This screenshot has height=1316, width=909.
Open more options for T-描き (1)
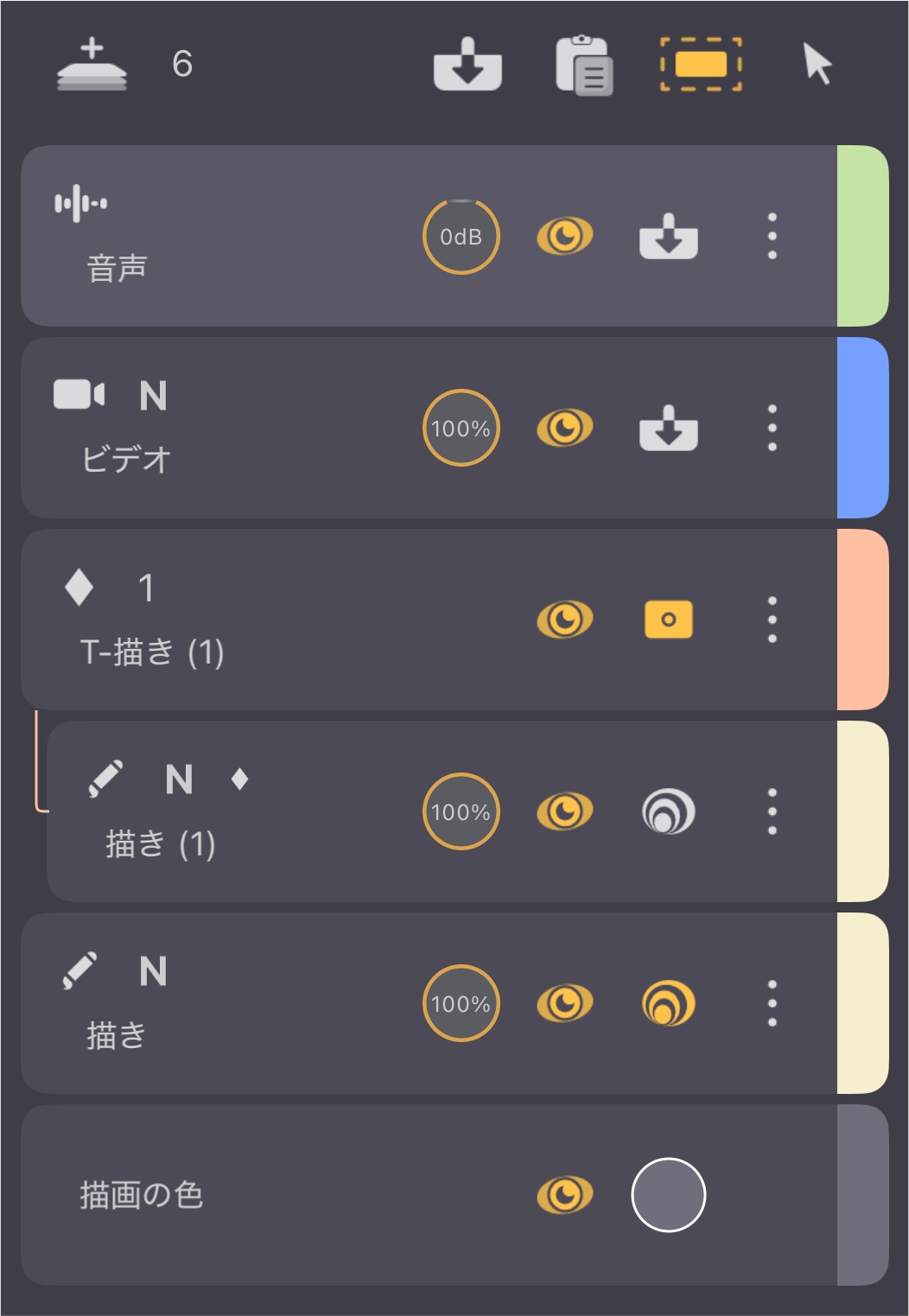tap(772, 620)
